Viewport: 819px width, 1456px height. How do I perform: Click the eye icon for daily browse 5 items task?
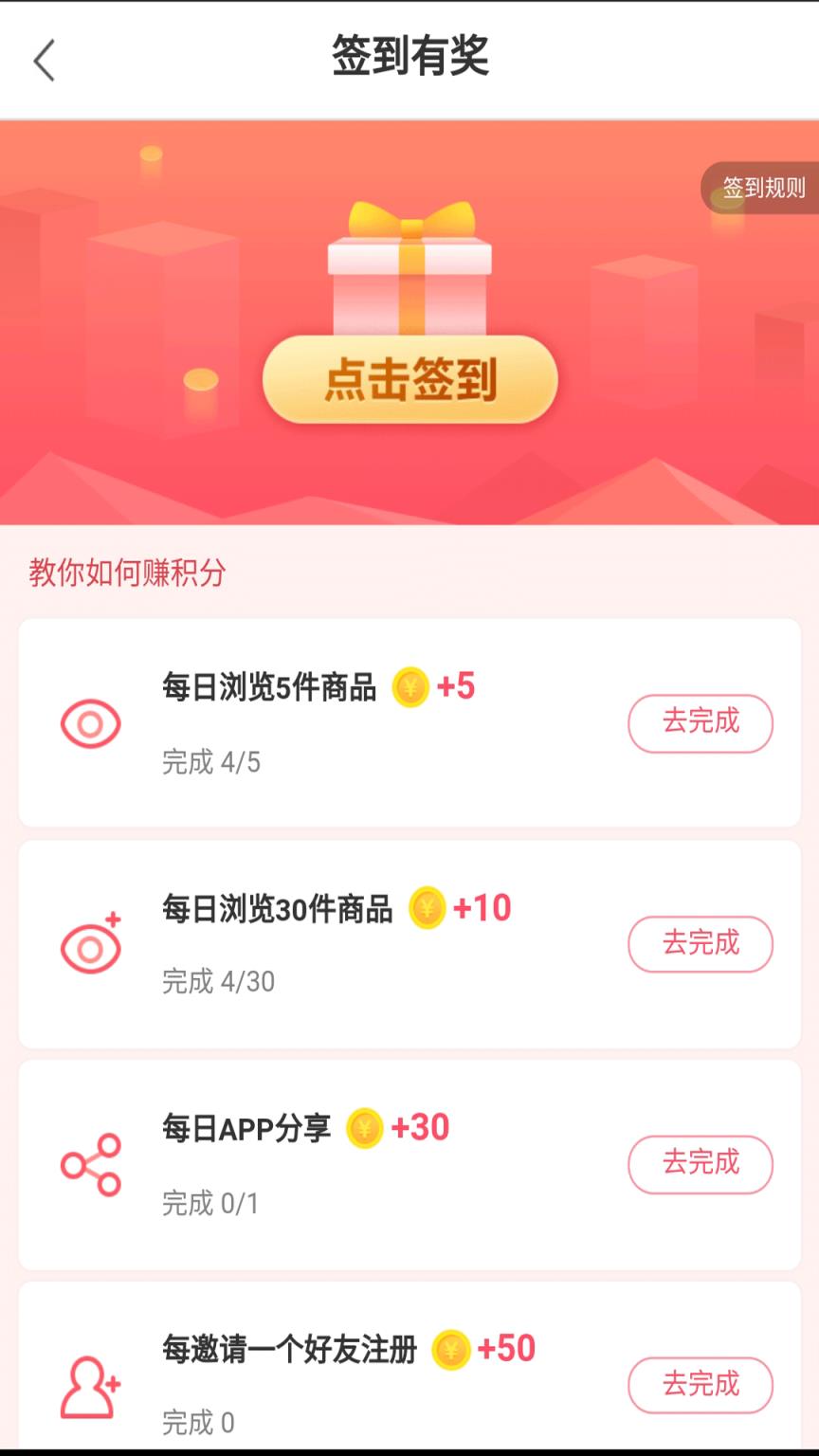[91, 723]
